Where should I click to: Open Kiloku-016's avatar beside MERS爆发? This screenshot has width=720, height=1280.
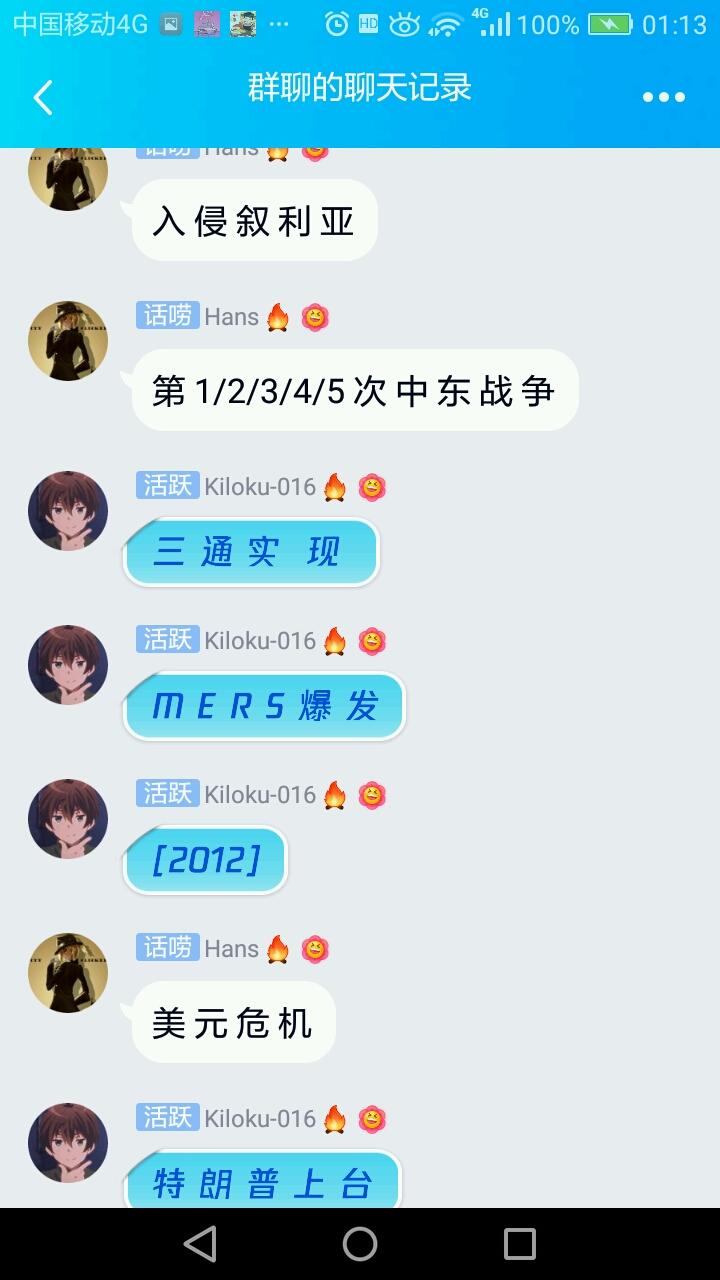point(68,665)
